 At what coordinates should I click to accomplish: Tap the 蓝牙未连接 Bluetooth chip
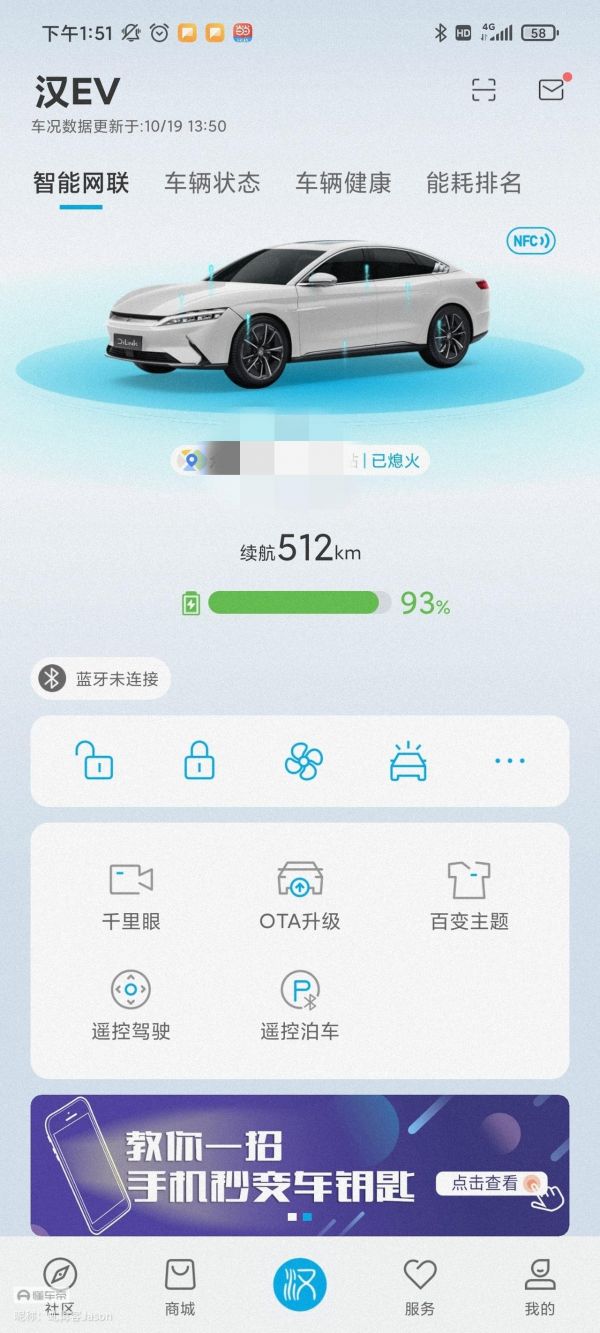100,679
